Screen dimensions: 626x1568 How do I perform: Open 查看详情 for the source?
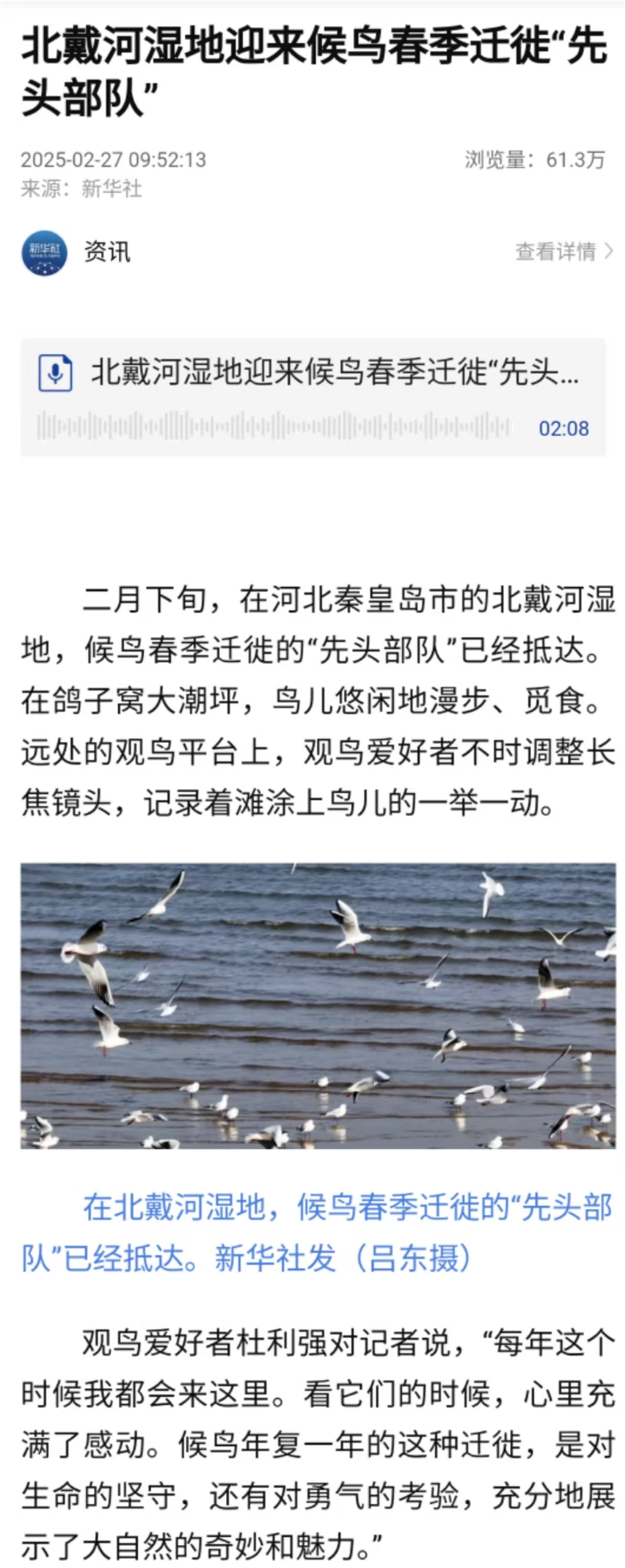tap(564, 252)
